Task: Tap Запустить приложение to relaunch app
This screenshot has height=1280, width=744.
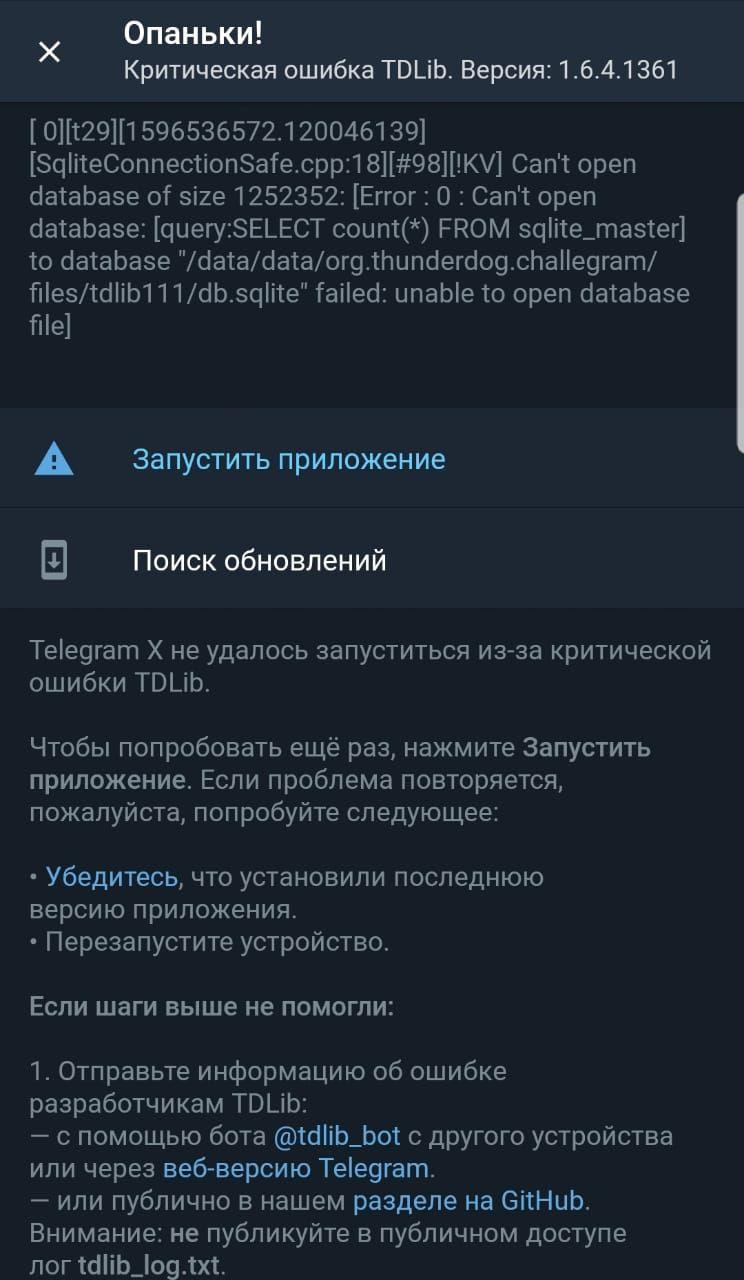Action: [x=289, y=459]
